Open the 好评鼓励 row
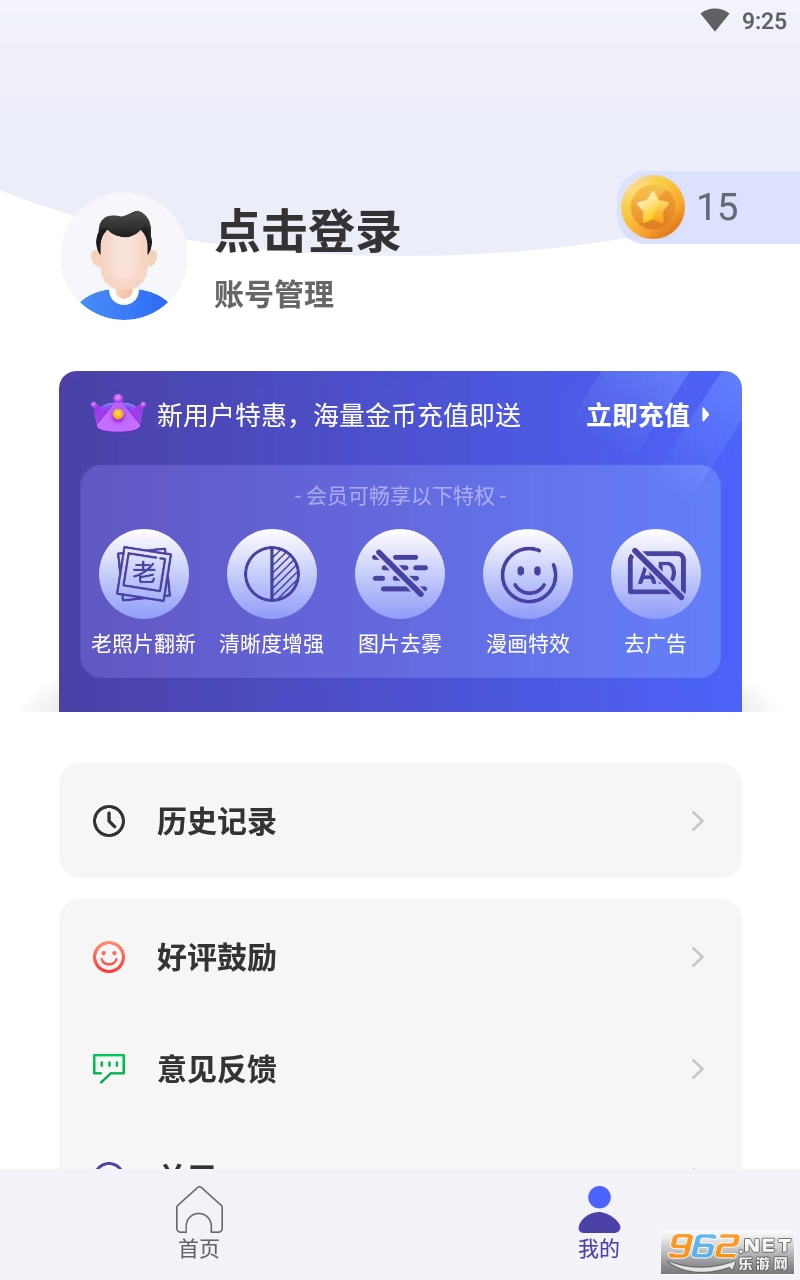Viewport: 800px width, 1280px height. click(x=400, y=957)
